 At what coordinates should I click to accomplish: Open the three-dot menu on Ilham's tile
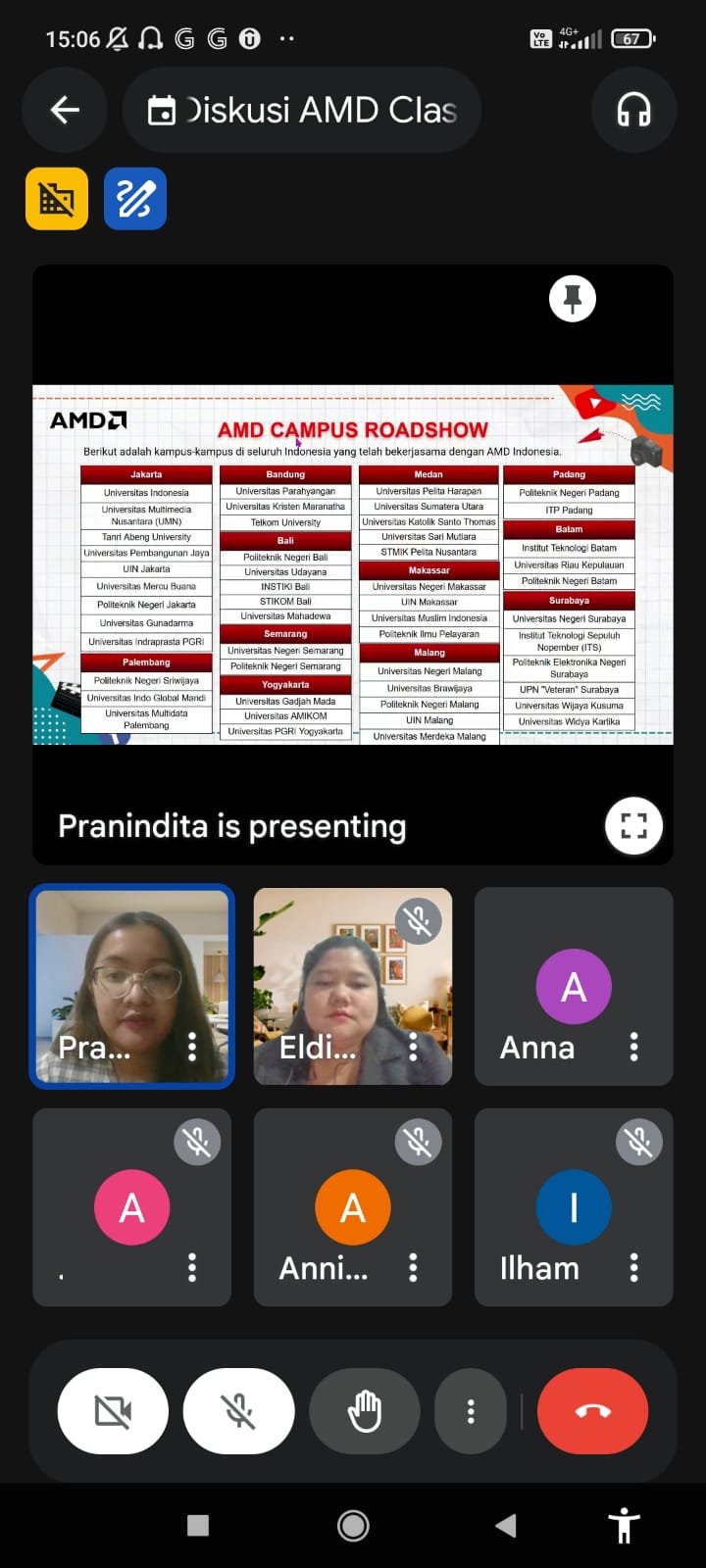634,1268
